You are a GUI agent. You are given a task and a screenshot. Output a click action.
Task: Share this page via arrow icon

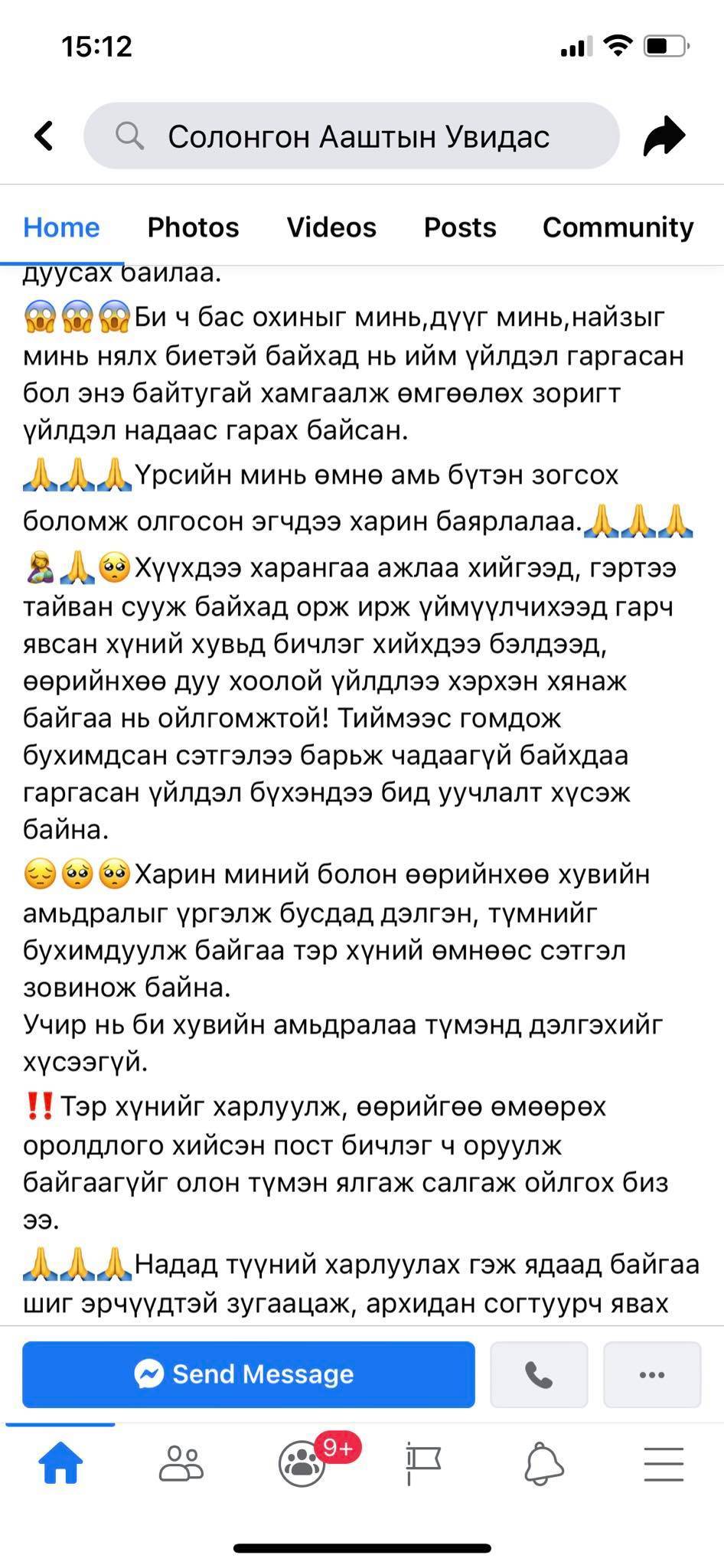(664, 136)
